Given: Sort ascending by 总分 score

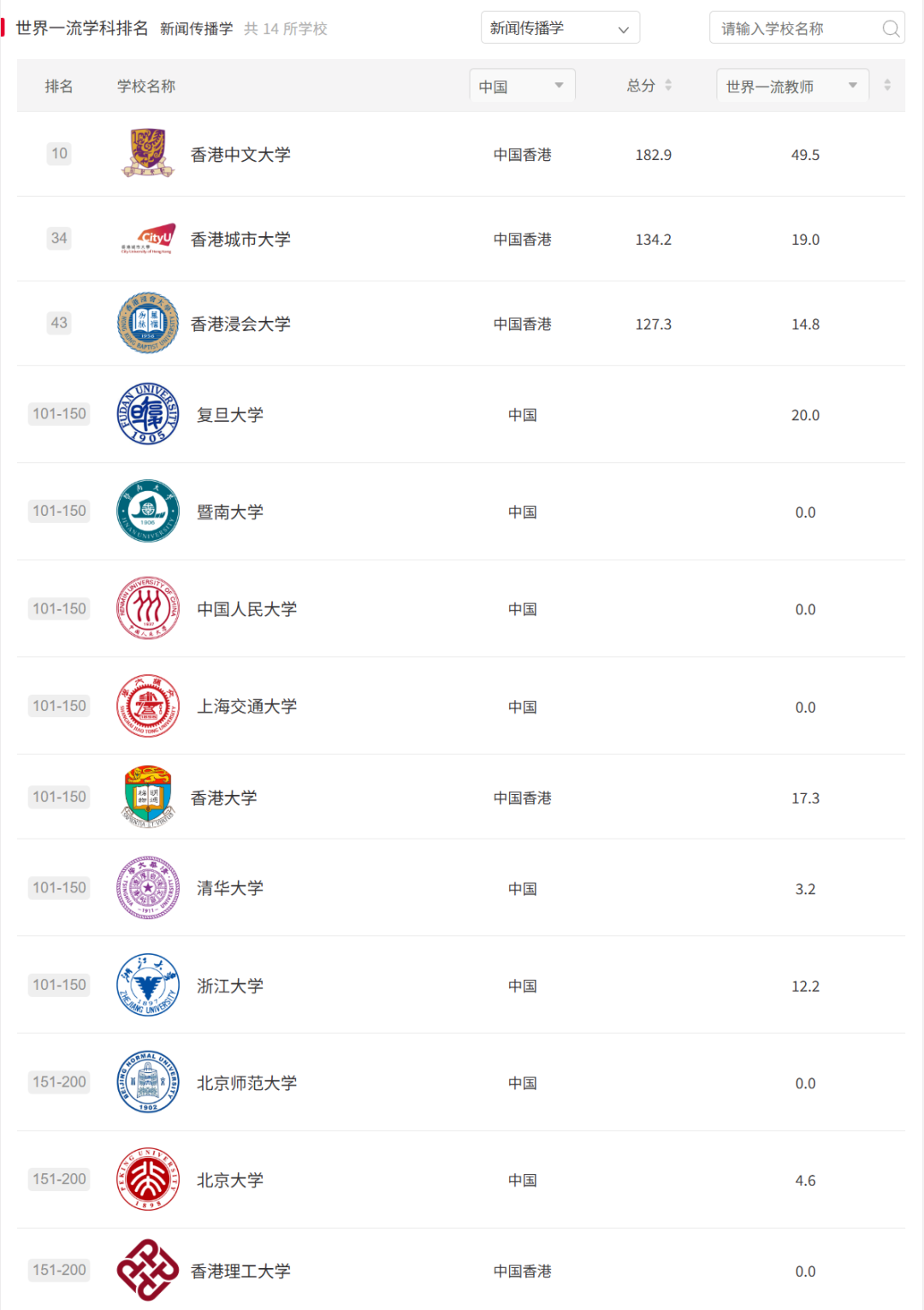Looking at the screenshot, I should pos(668,81).
